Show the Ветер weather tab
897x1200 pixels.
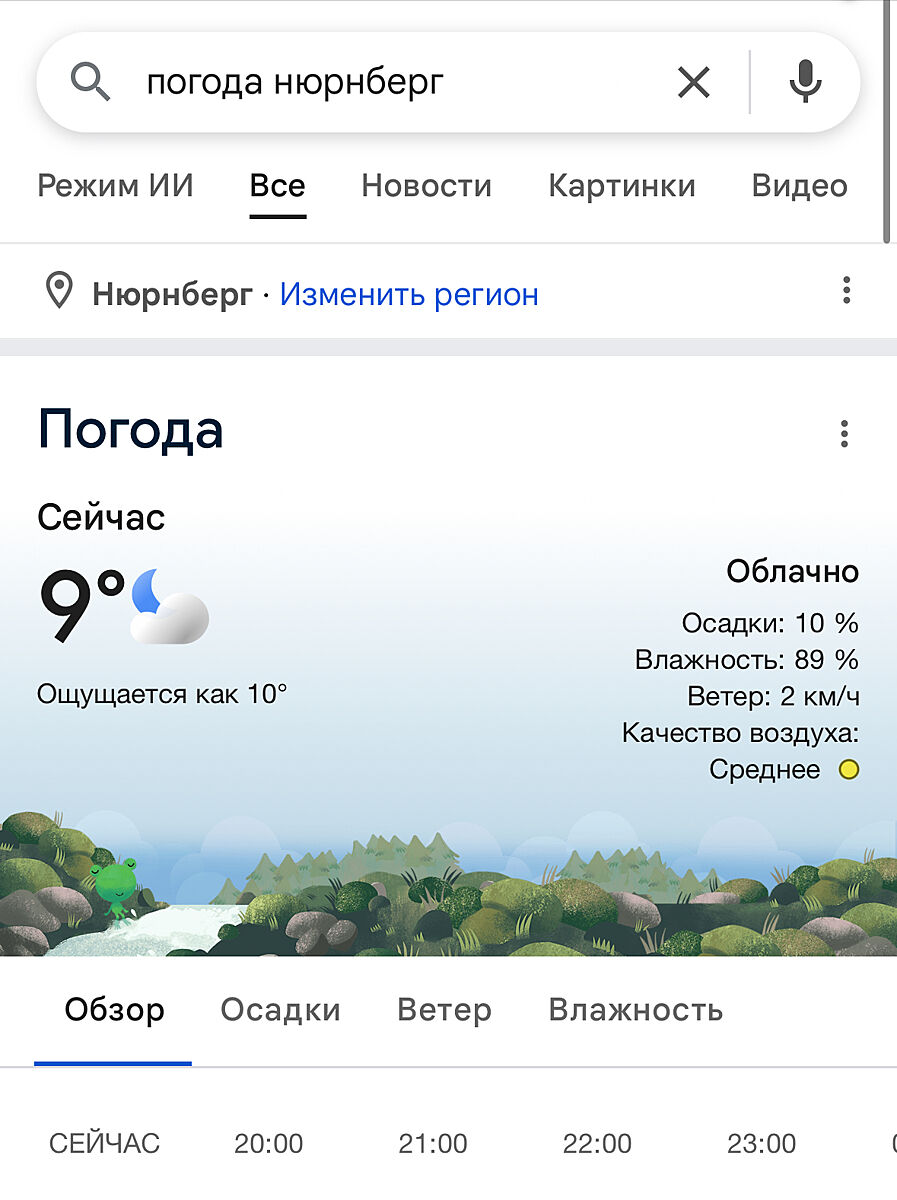click(444, 1010)
